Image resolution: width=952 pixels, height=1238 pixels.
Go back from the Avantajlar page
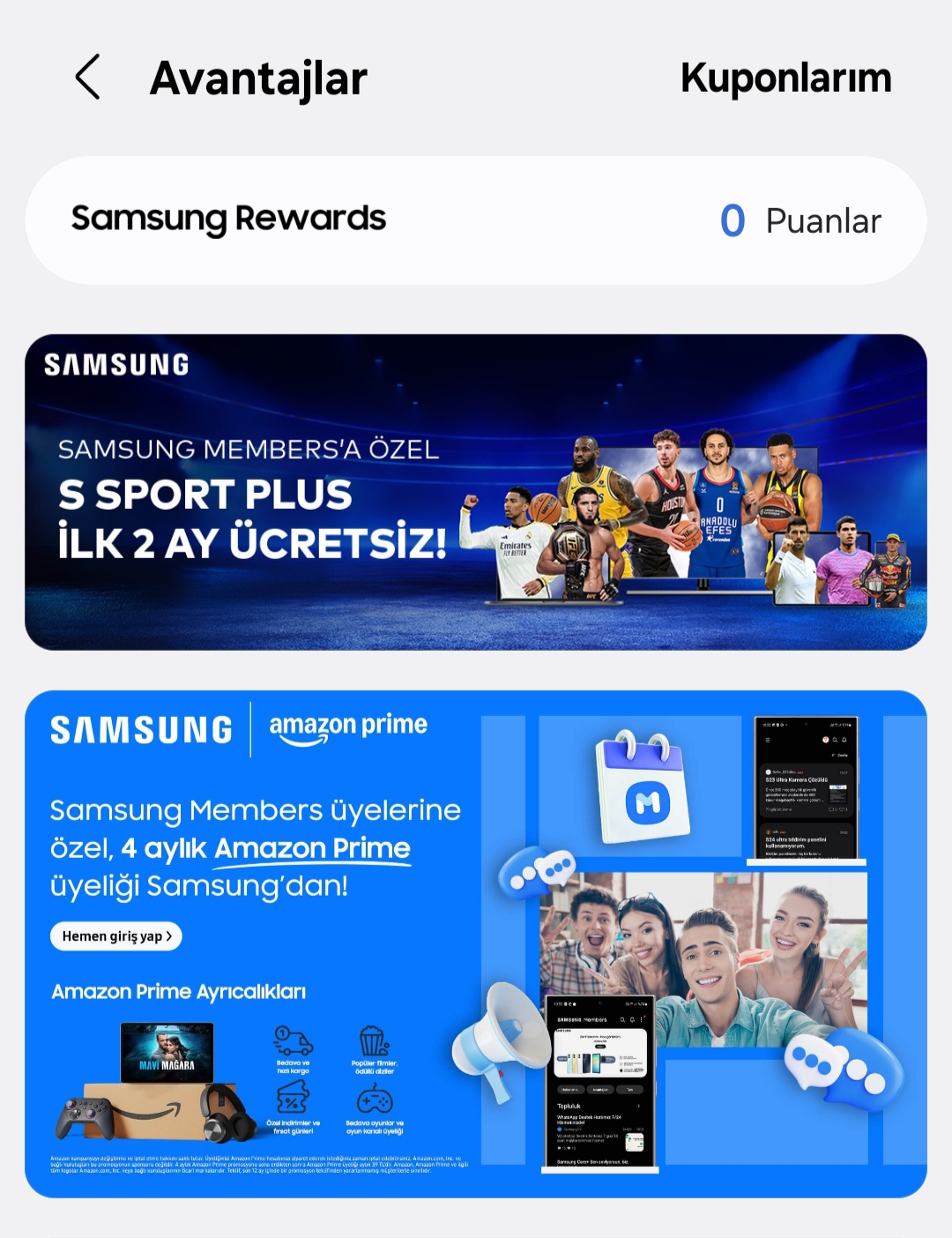[x=87, y=78]
